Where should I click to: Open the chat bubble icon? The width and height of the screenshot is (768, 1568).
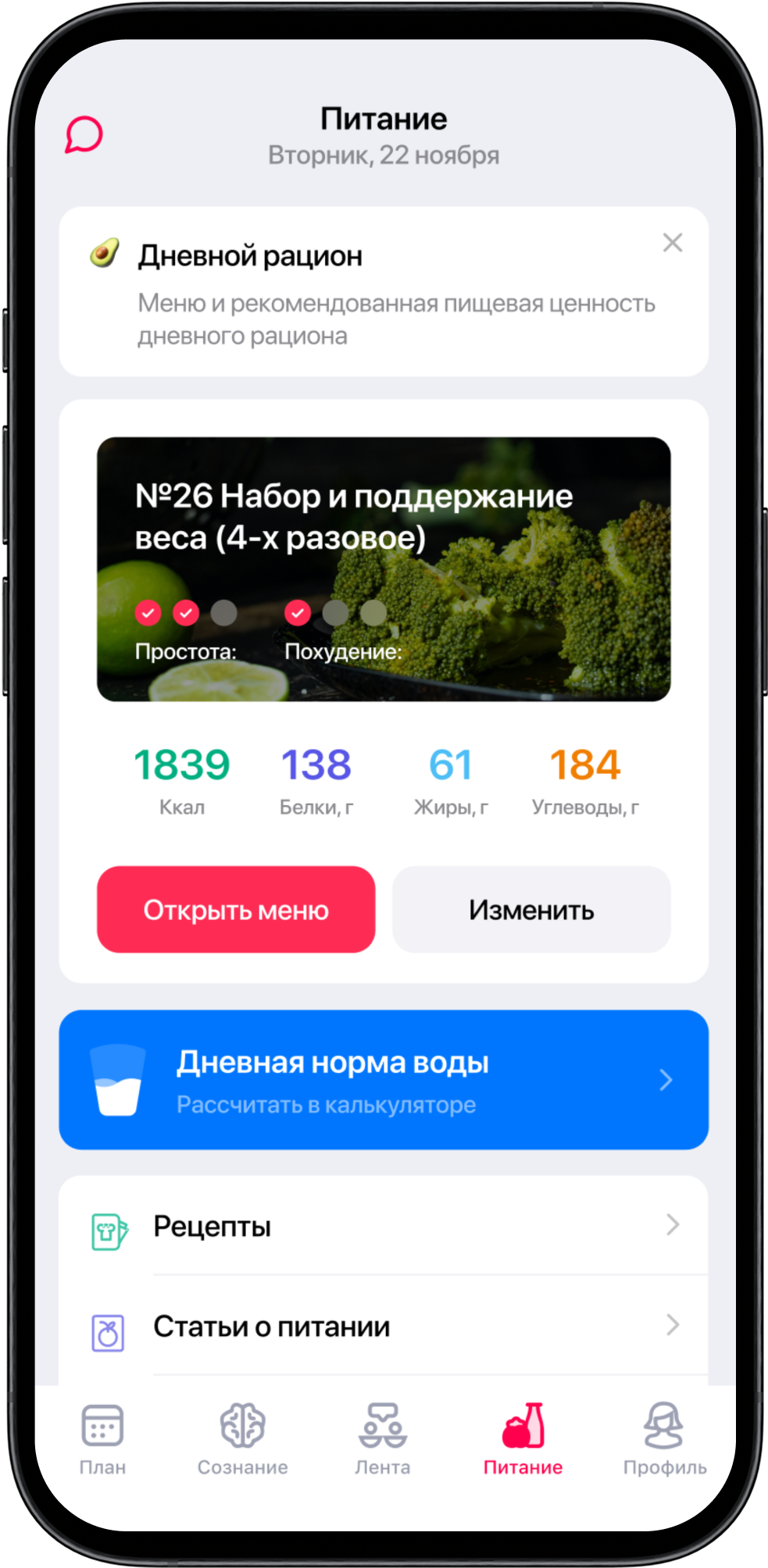(84, 135)
